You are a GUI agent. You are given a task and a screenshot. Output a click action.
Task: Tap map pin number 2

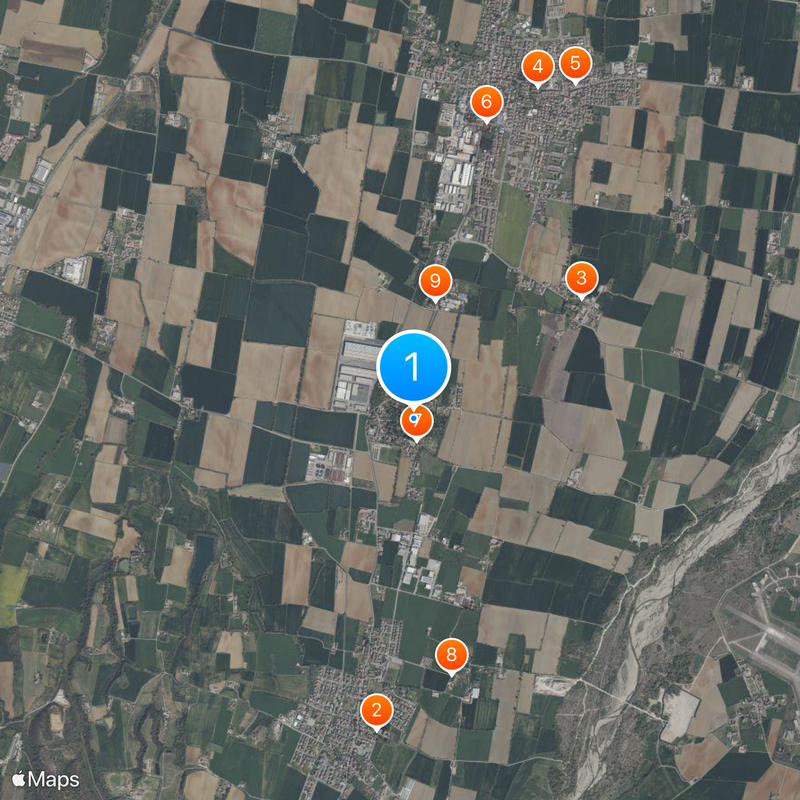pos(376,711)
